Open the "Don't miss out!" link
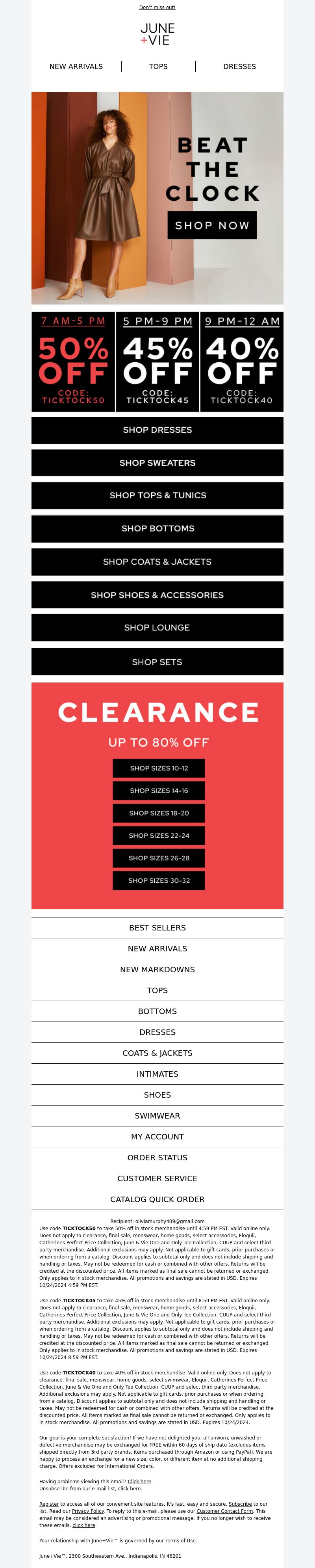The height and width of the screenshot is (1568, 315). tap(157, 7)
